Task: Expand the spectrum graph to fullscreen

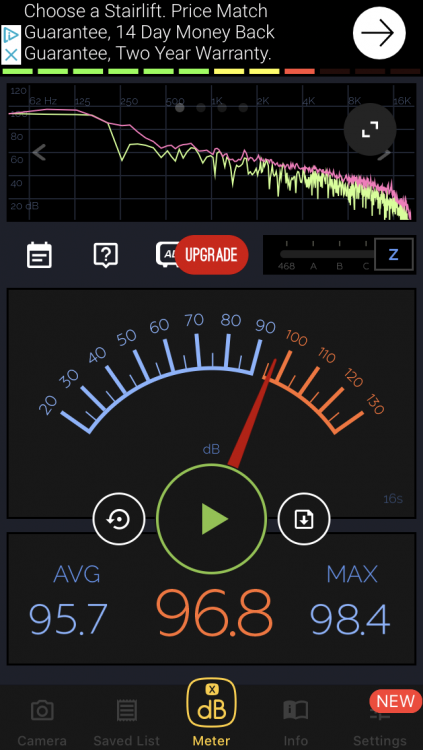Action: [370, 129]
